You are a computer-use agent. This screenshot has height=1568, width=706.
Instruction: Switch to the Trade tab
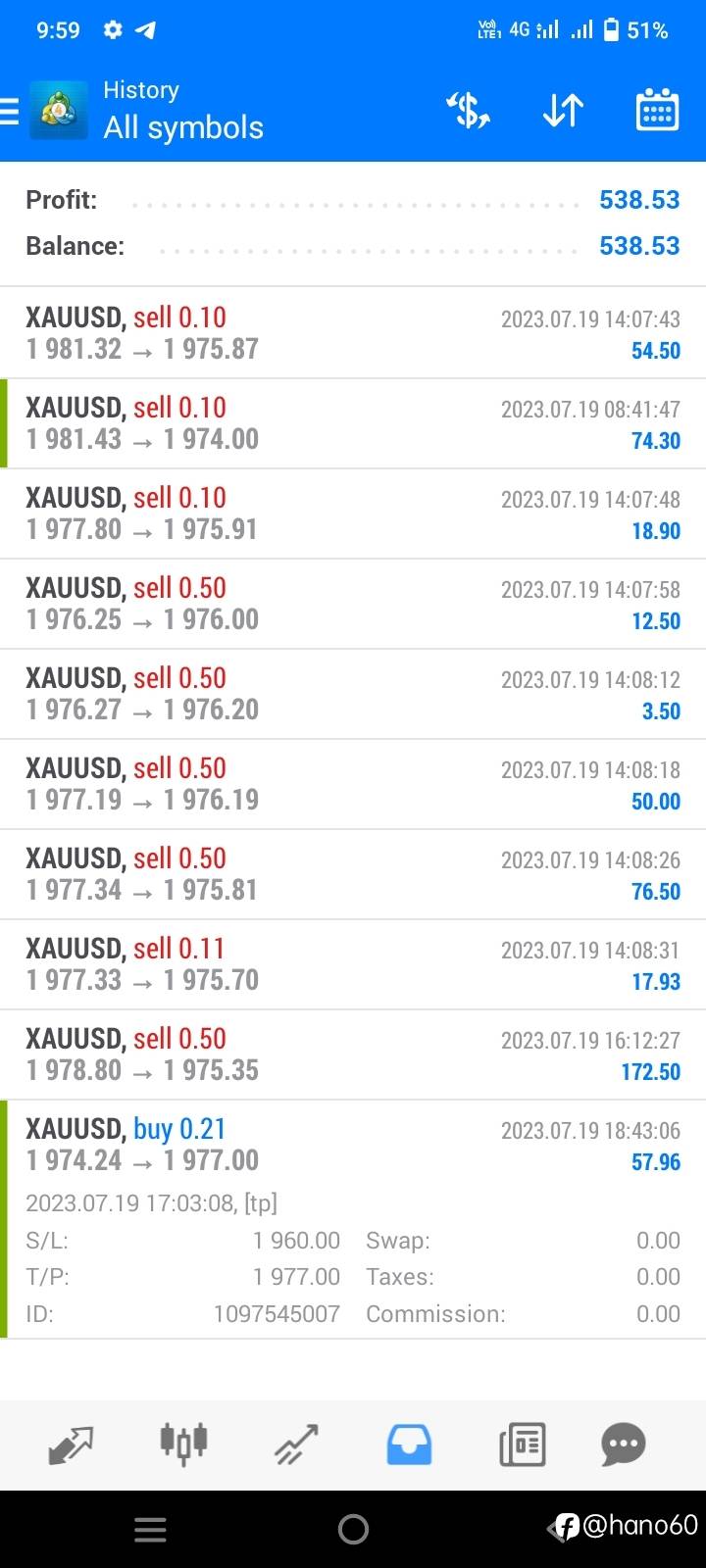(296, 1445)
